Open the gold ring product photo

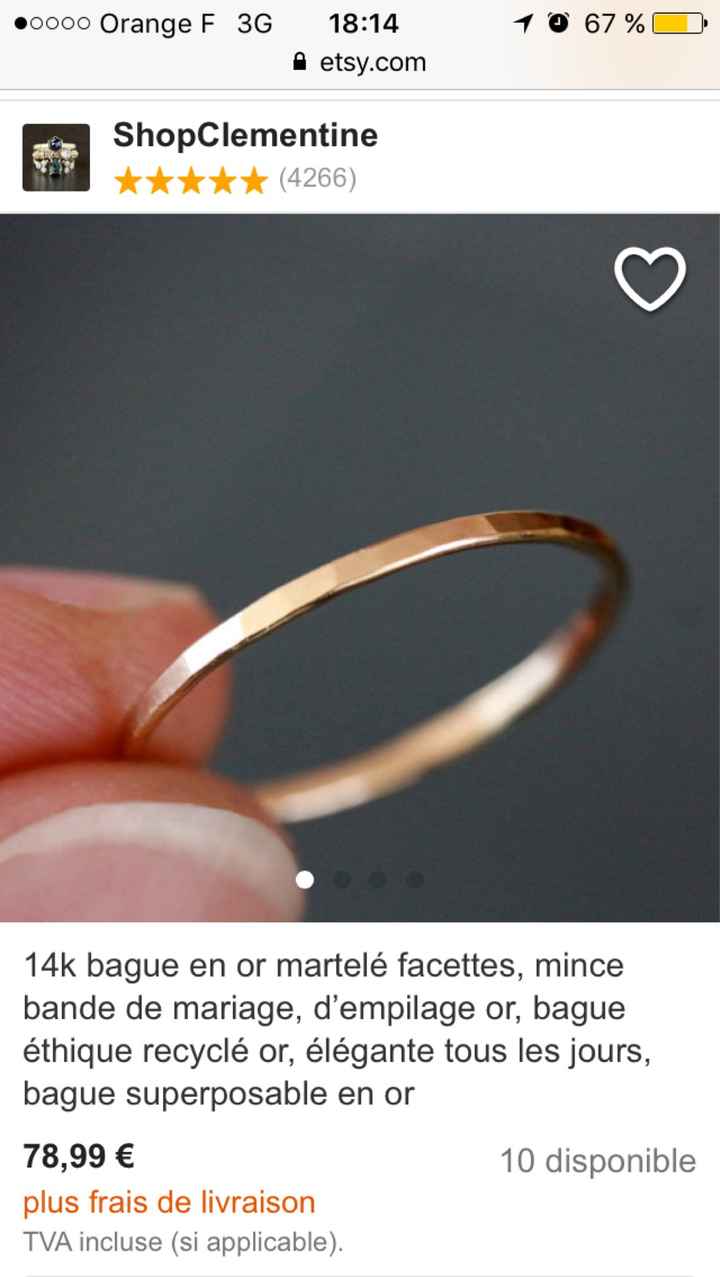coord(360,567)
